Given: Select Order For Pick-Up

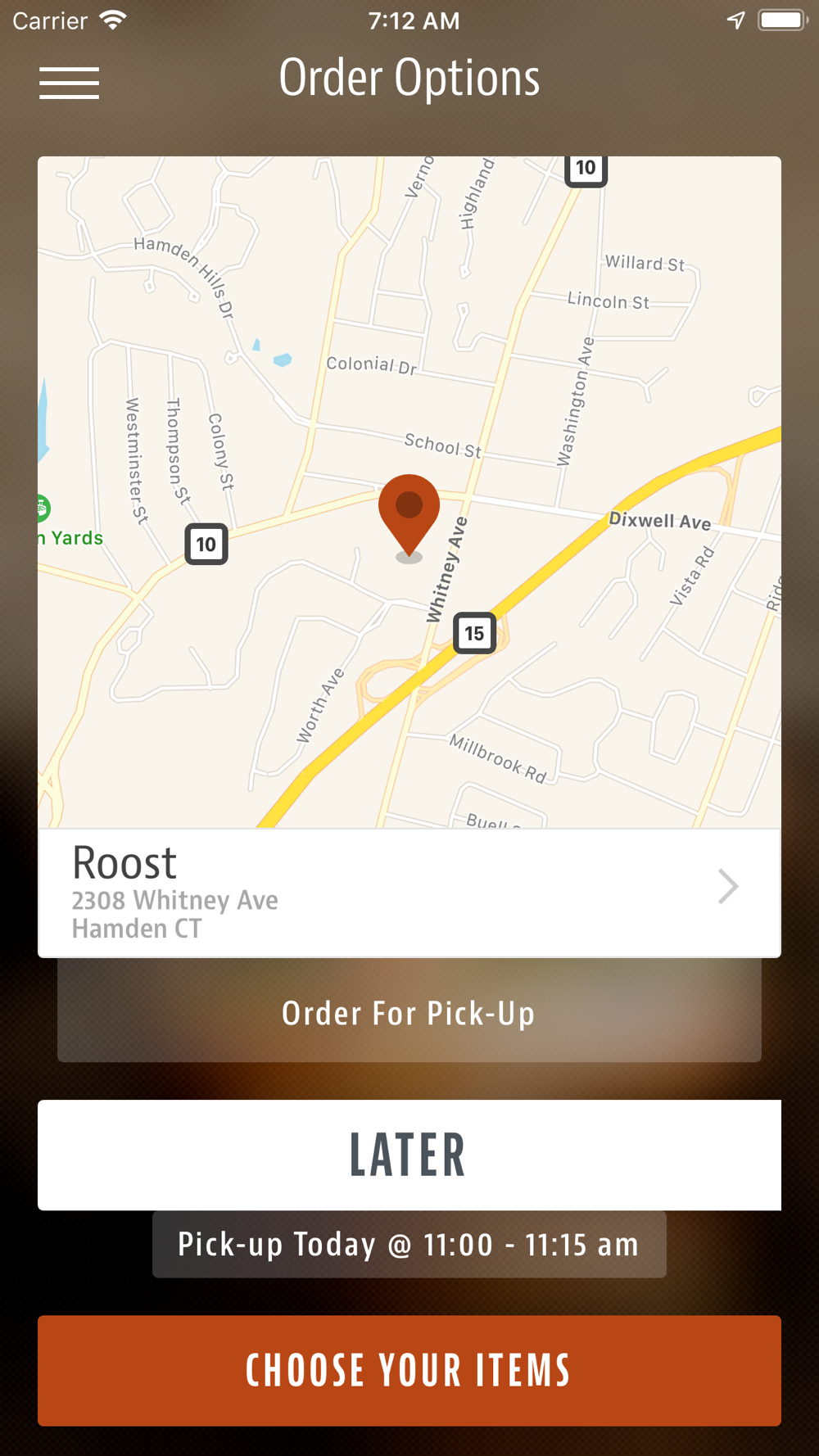Looking at the screenshot, I should (409, 1013).
